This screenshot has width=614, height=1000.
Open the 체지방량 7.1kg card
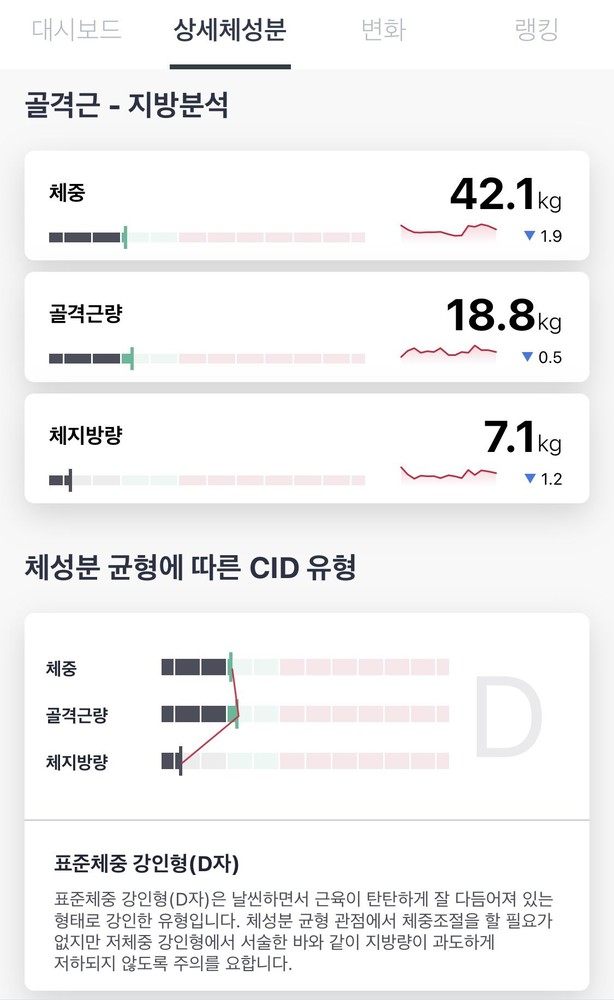[306, 448]
